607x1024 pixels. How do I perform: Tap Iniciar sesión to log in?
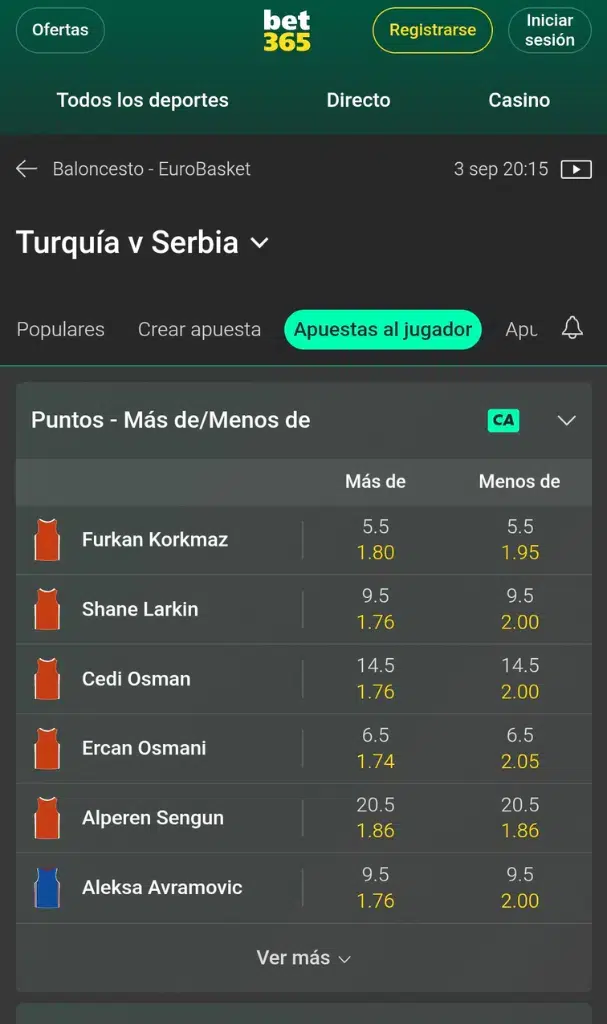(x=549, y=30)
